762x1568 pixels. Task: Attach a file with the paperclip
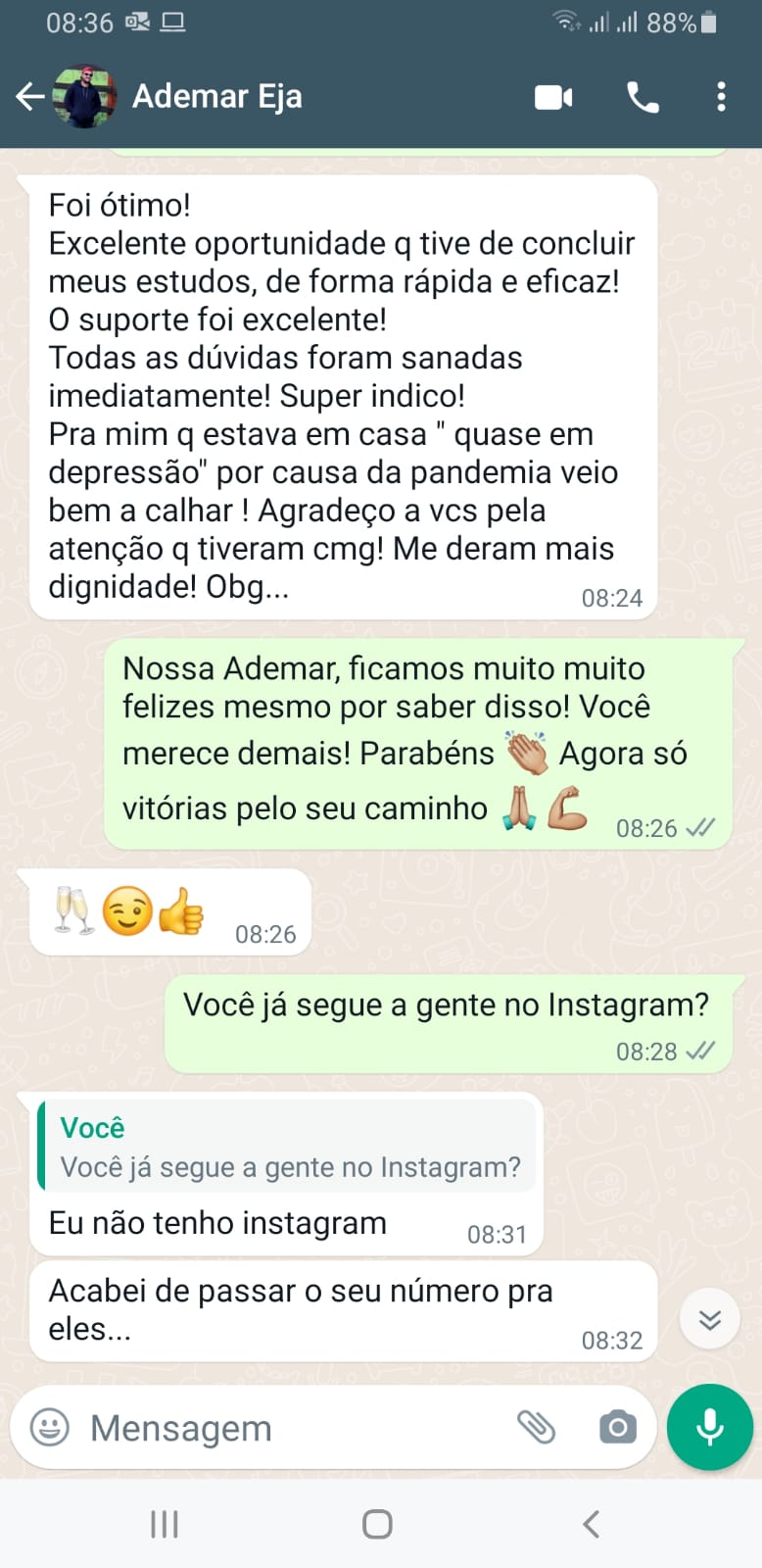pyautogui.click(x=536, y=1427)
